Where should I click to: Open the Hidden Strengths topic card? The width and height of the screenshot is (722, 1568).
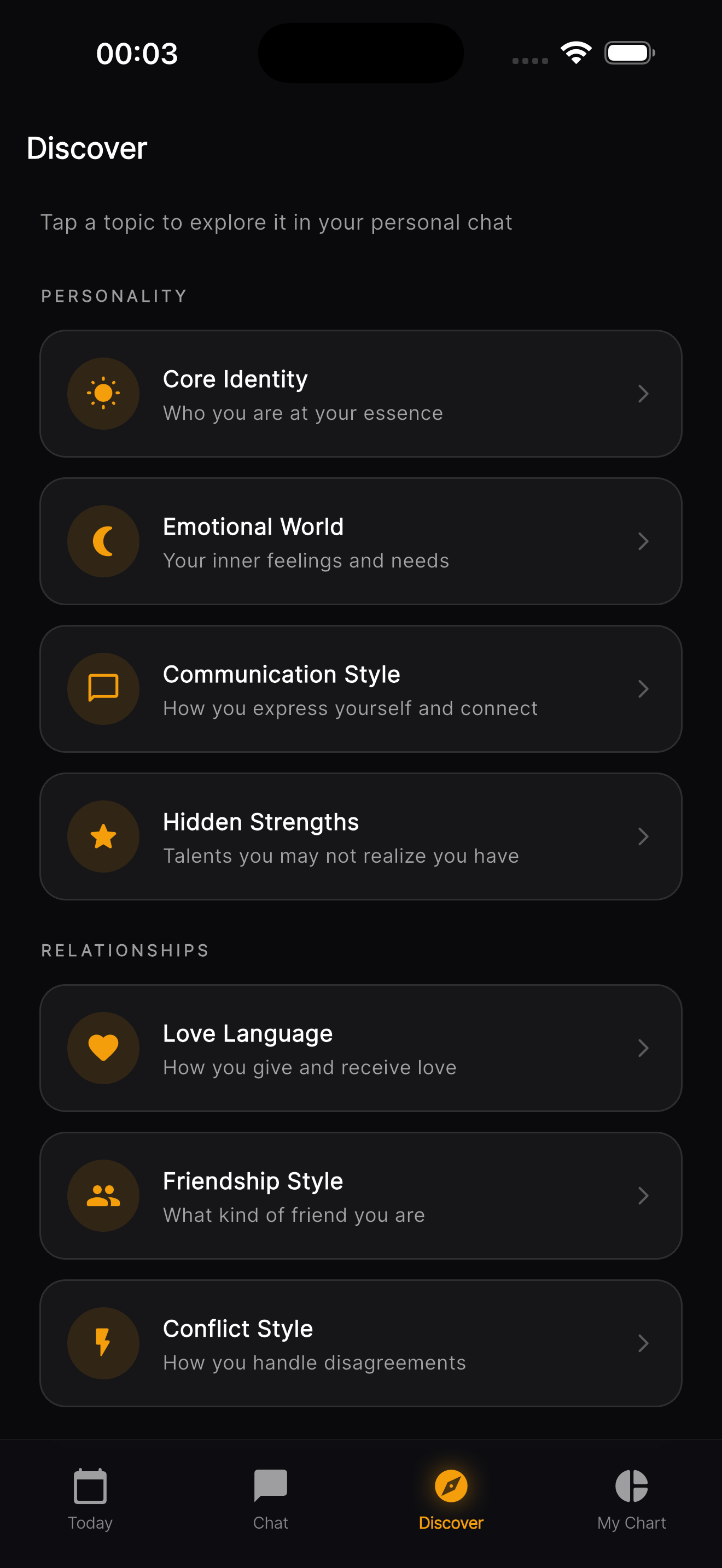pos(361,836)
